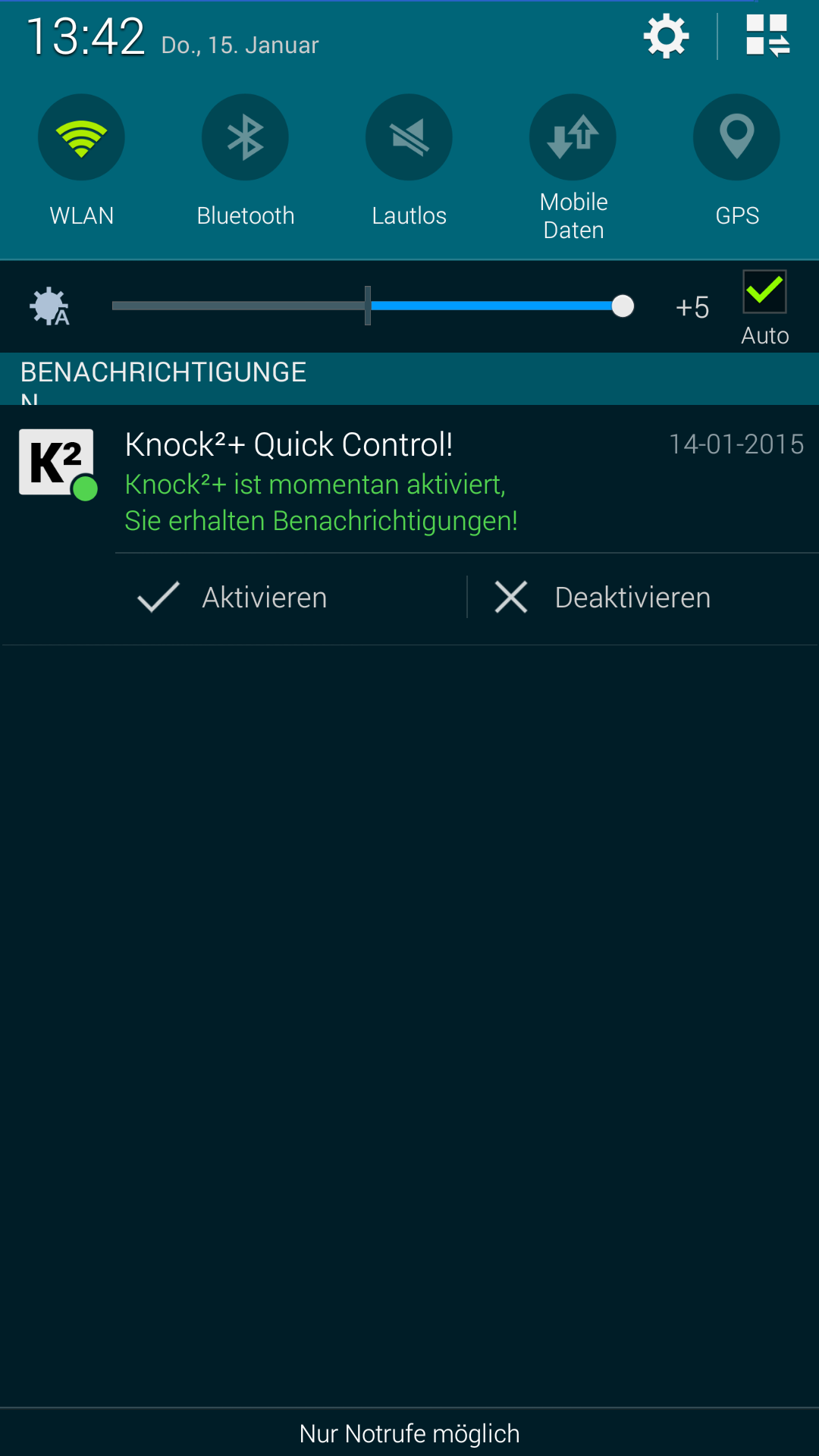819x1456 pixels.
Task: Uncheck the Auto brightness checkbox
Action: tap(764, 291)
